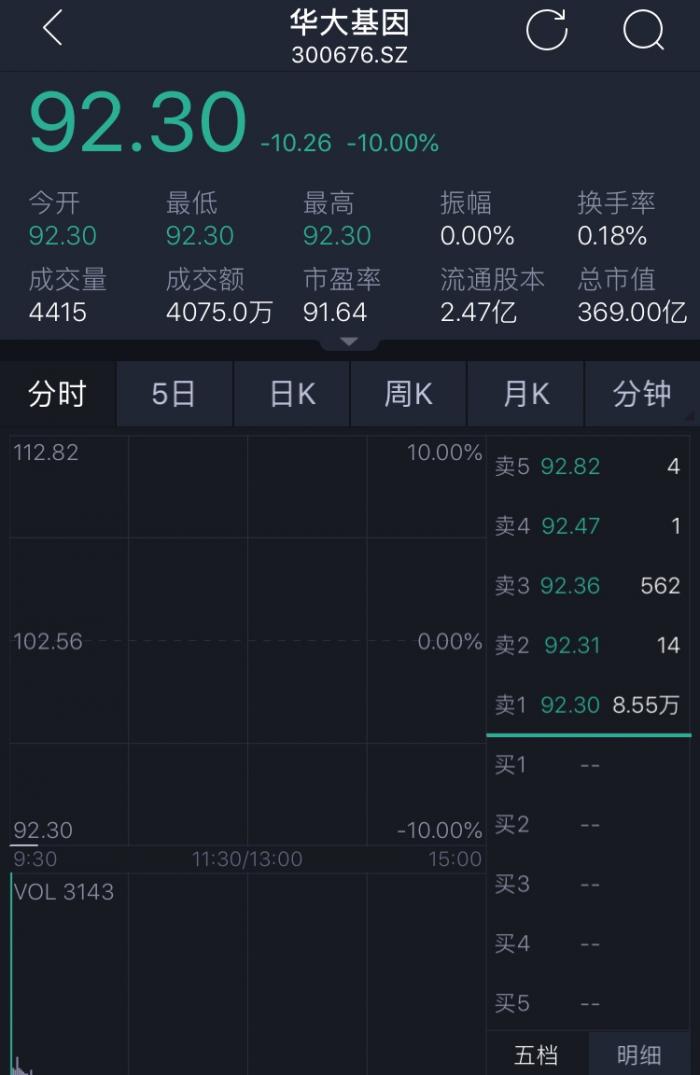Screen dimensions: 700x1075
Task: Expand the quote details arrow
Action: pyautogui.click(x=349, y=342)
